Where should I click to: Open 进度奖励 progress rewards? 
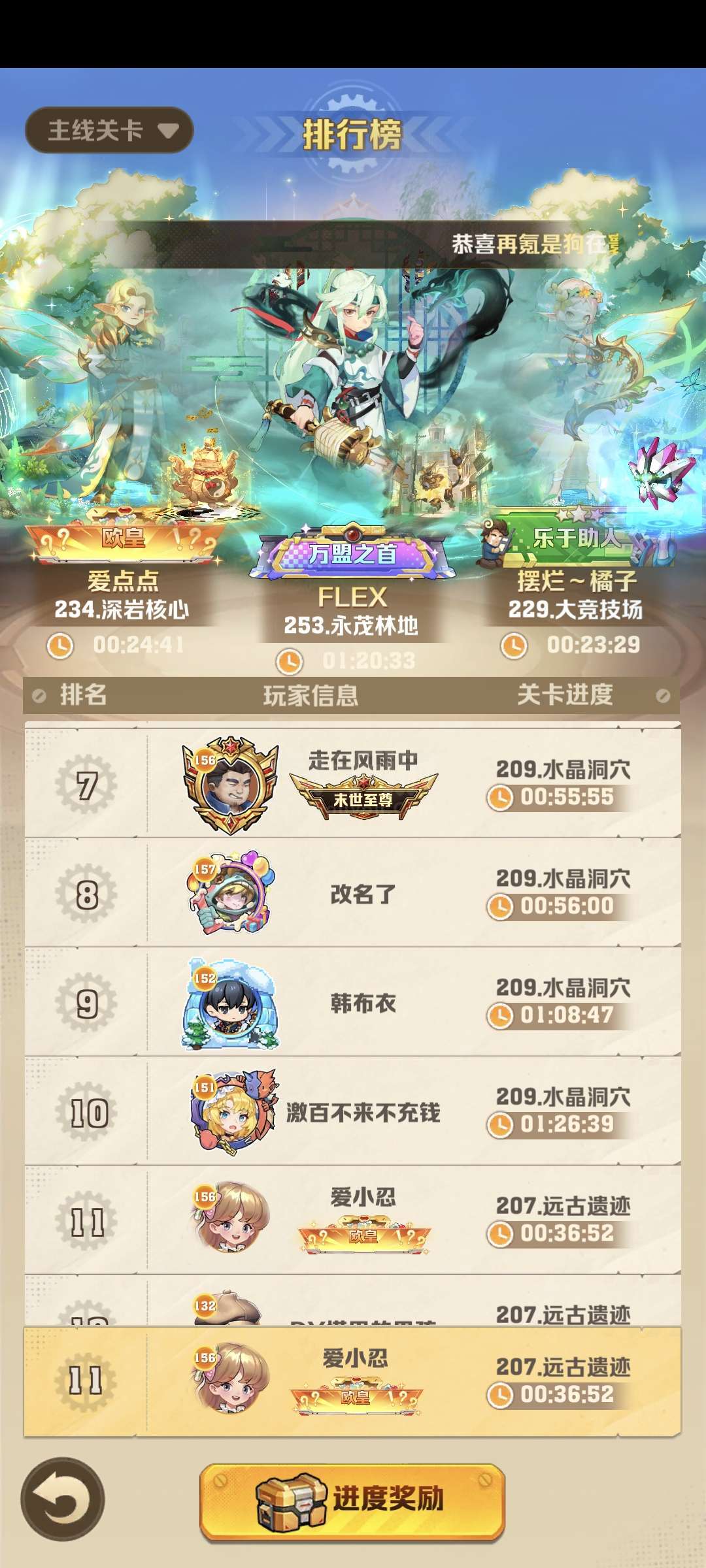(x=352, y=1499)
